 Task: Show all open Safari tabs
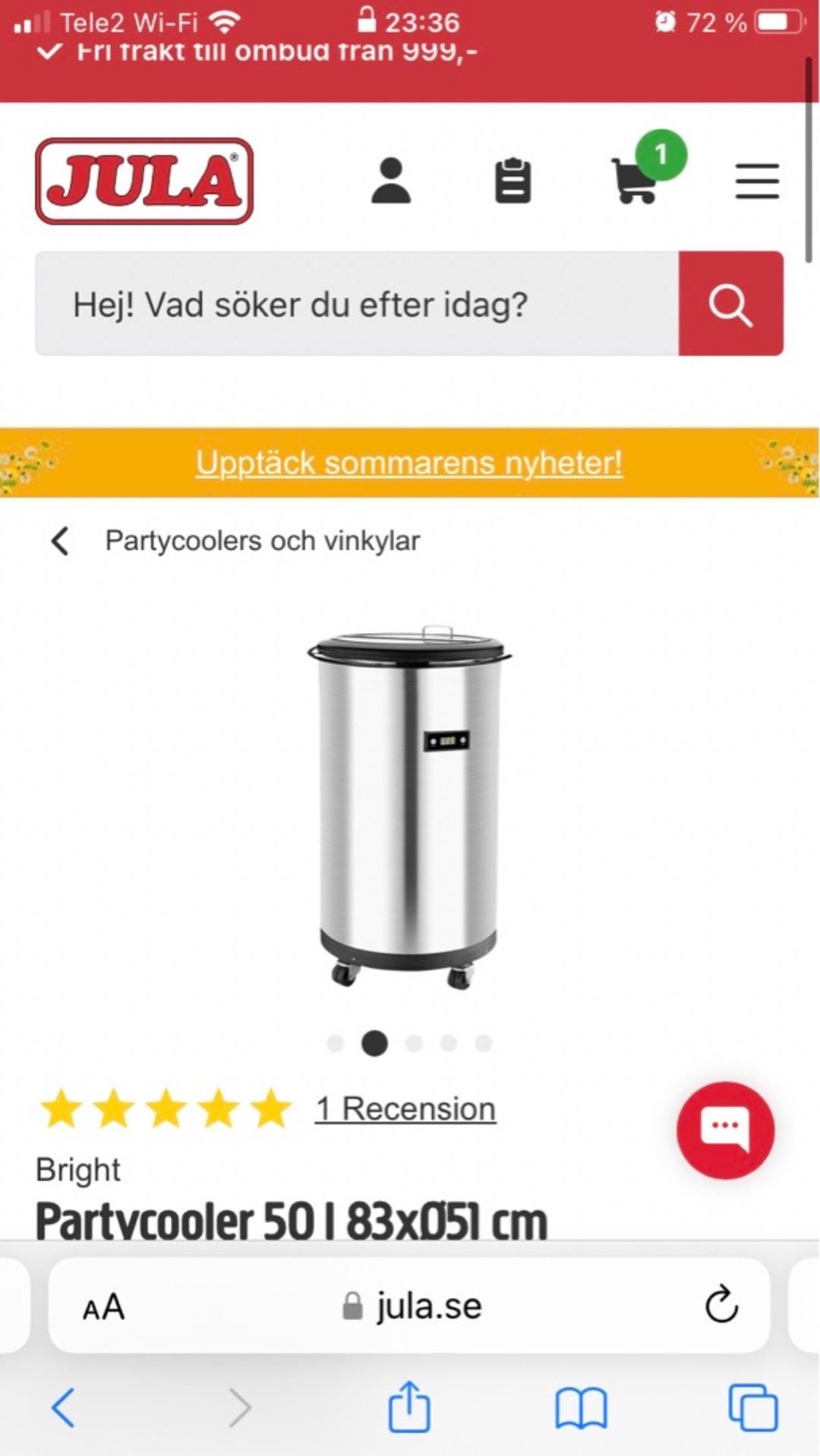coord(752,1408)
